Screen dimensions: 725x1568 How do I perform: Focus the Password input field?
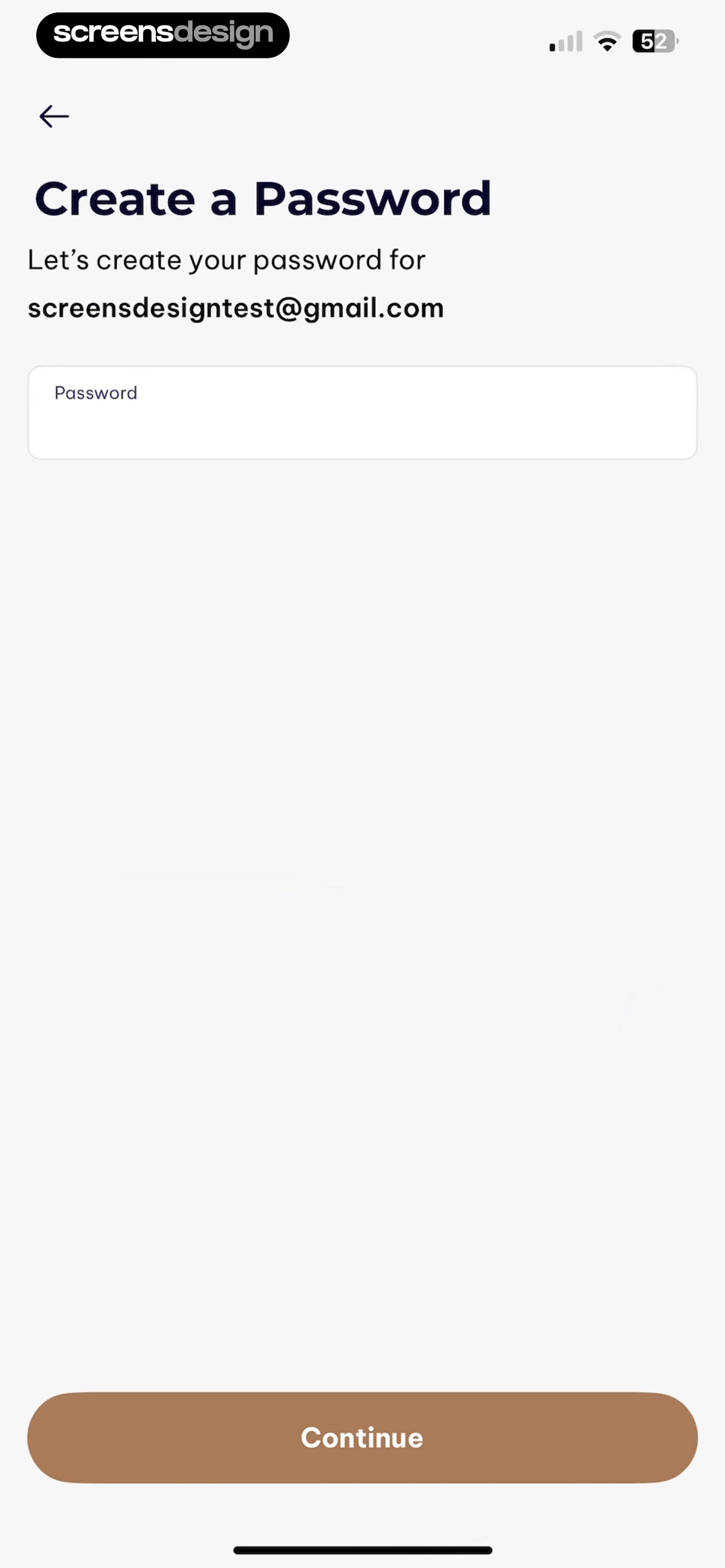[362, 413]
